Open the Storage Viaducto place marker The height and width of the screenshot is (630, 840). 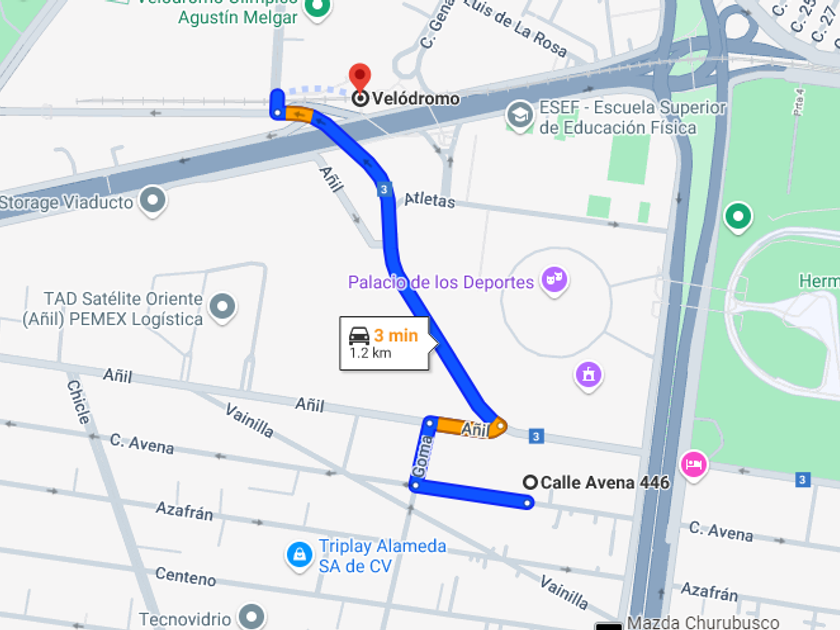(153, 201)
